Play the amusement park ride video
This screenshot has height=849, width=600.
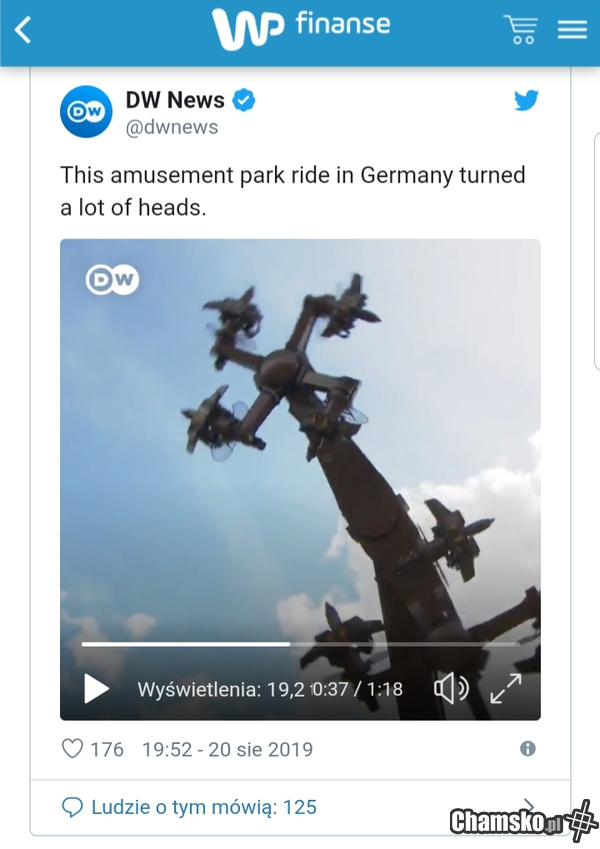(x=97, y=688)
